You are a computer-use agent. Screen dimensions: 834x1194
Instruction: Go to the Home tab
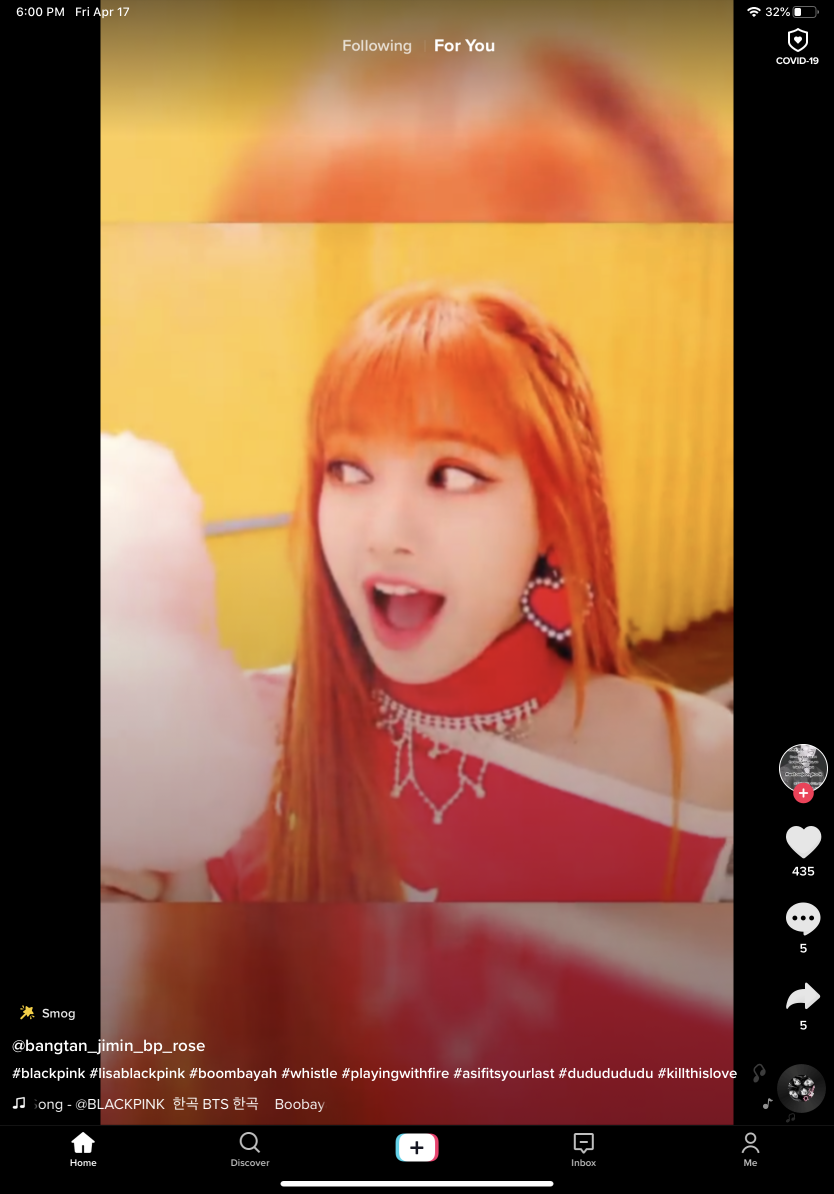(x=83, y=1149)
